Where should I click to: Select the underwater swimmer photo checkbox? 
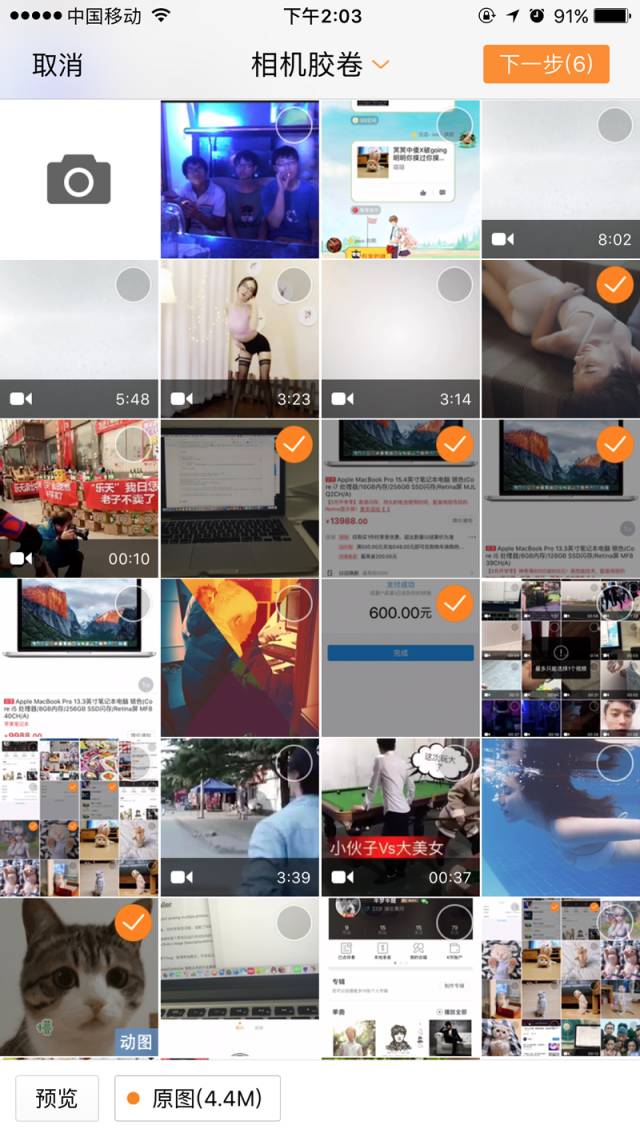615,763
